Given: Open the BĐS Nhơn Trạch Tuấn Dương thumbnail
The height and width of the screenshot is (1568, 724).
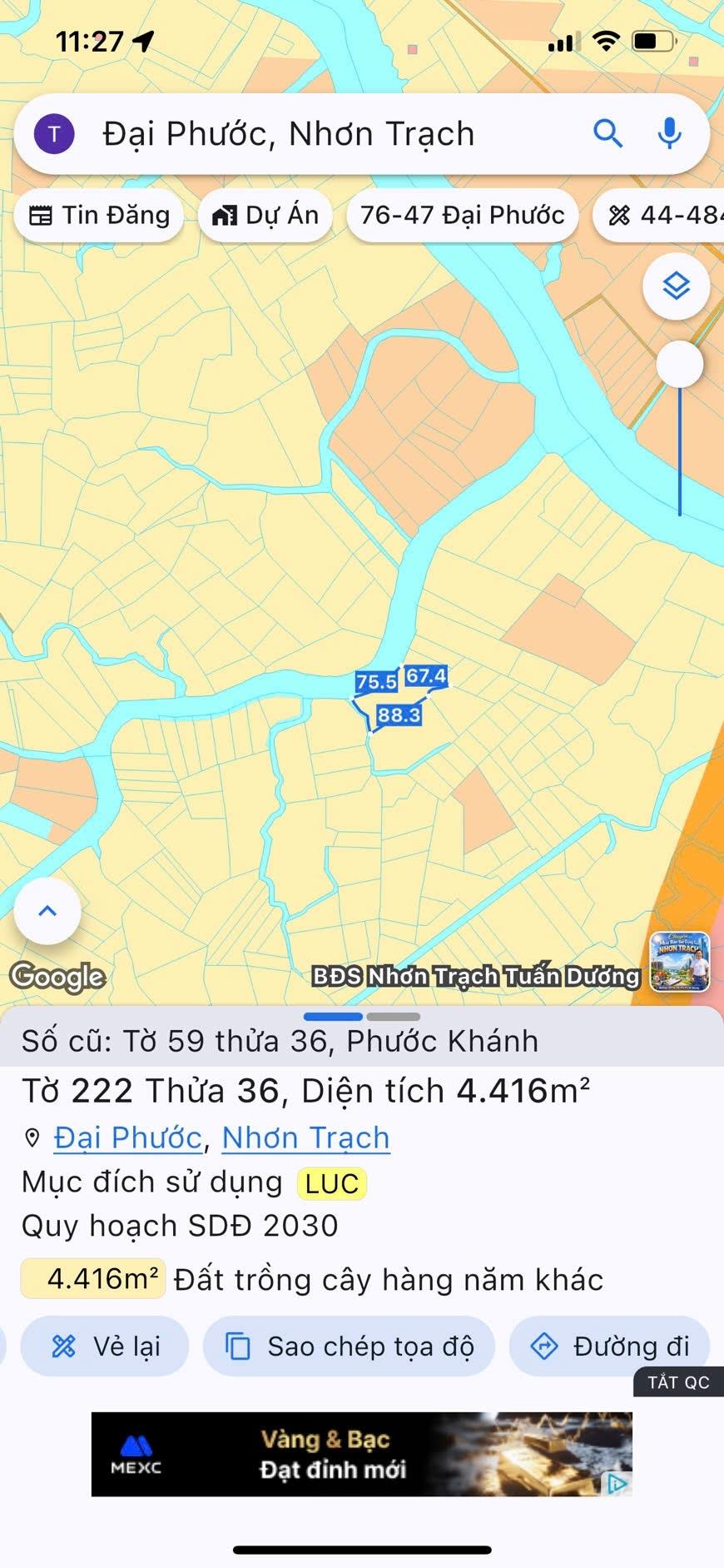Looking at the screenshot, I should click(680, 962).
